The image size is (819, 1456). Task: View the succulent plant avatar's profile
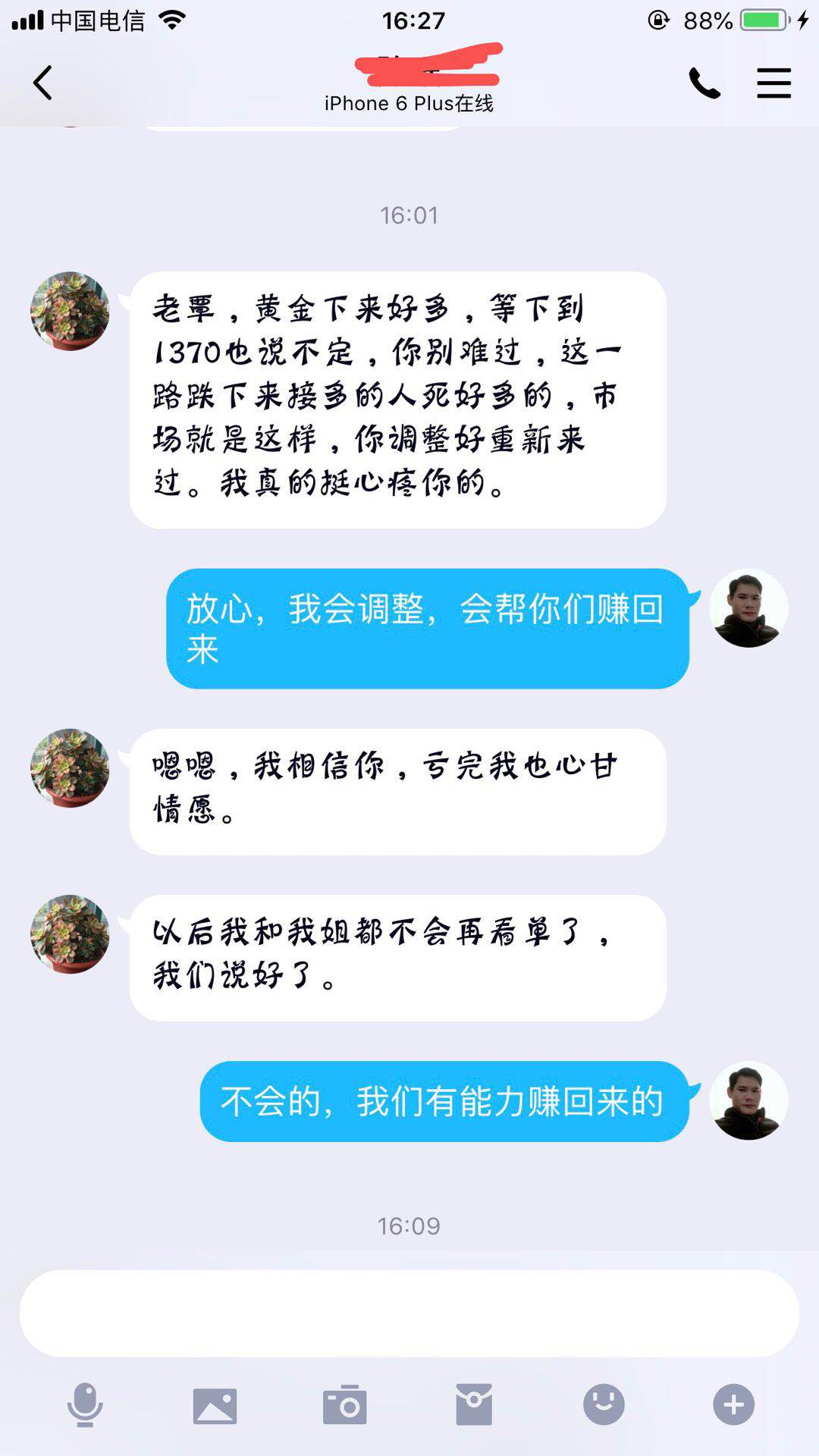[x=70, y=311]
